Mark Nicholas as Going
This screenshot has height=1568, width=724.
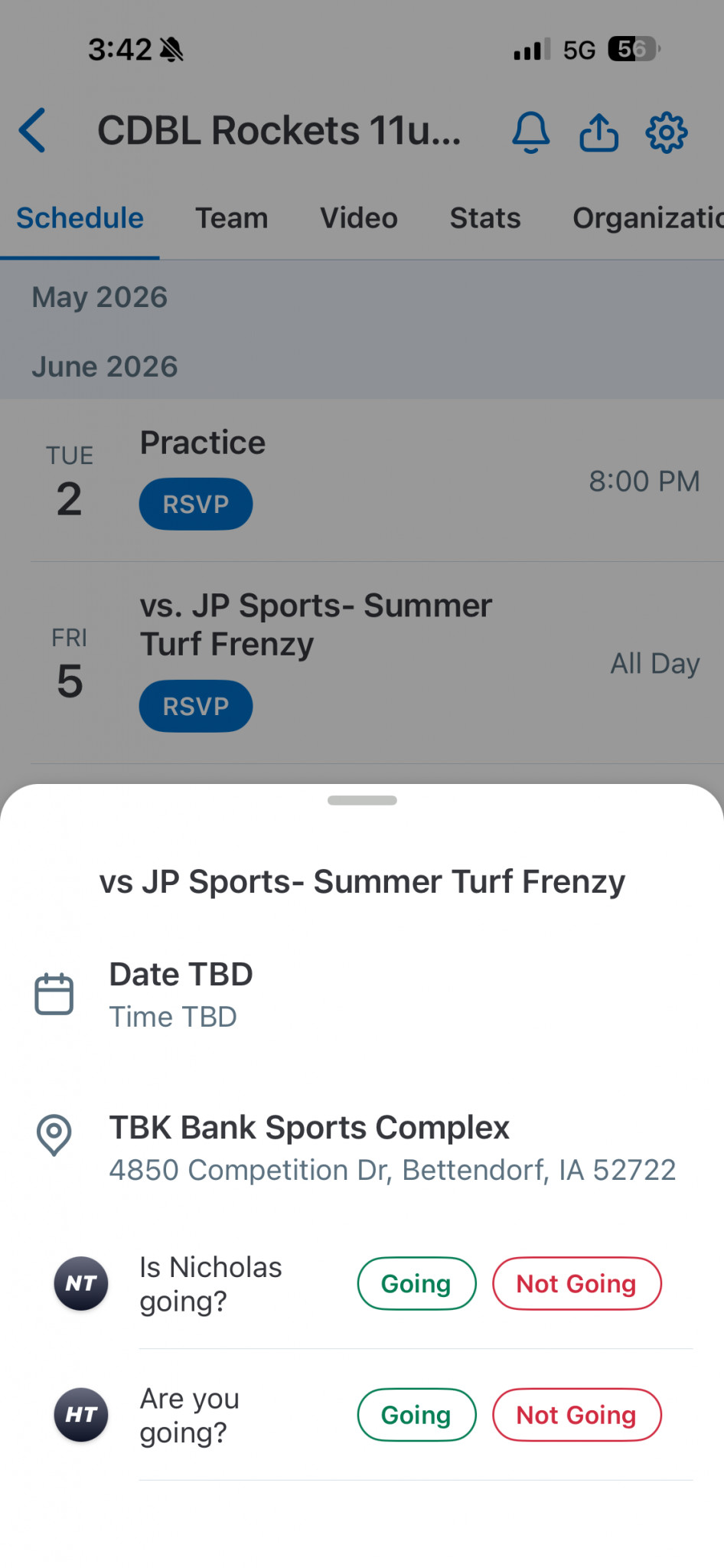coord(416,1283)
